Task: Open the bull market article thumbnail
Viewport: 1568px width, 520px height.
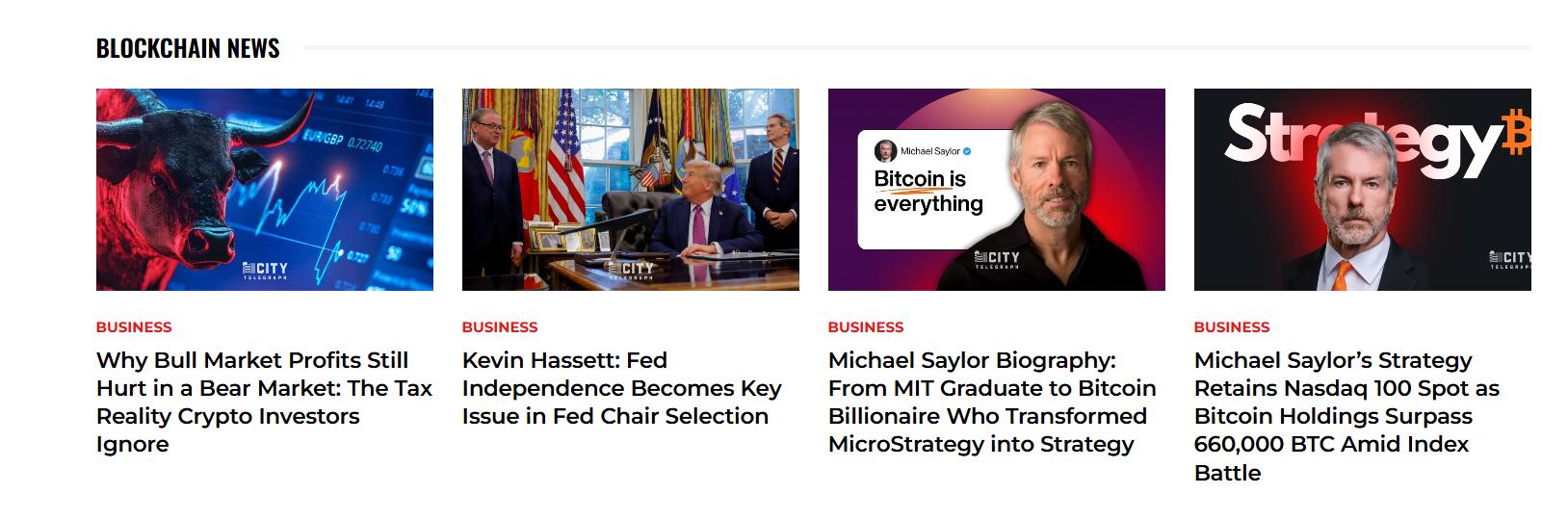Action: [264, 190]
